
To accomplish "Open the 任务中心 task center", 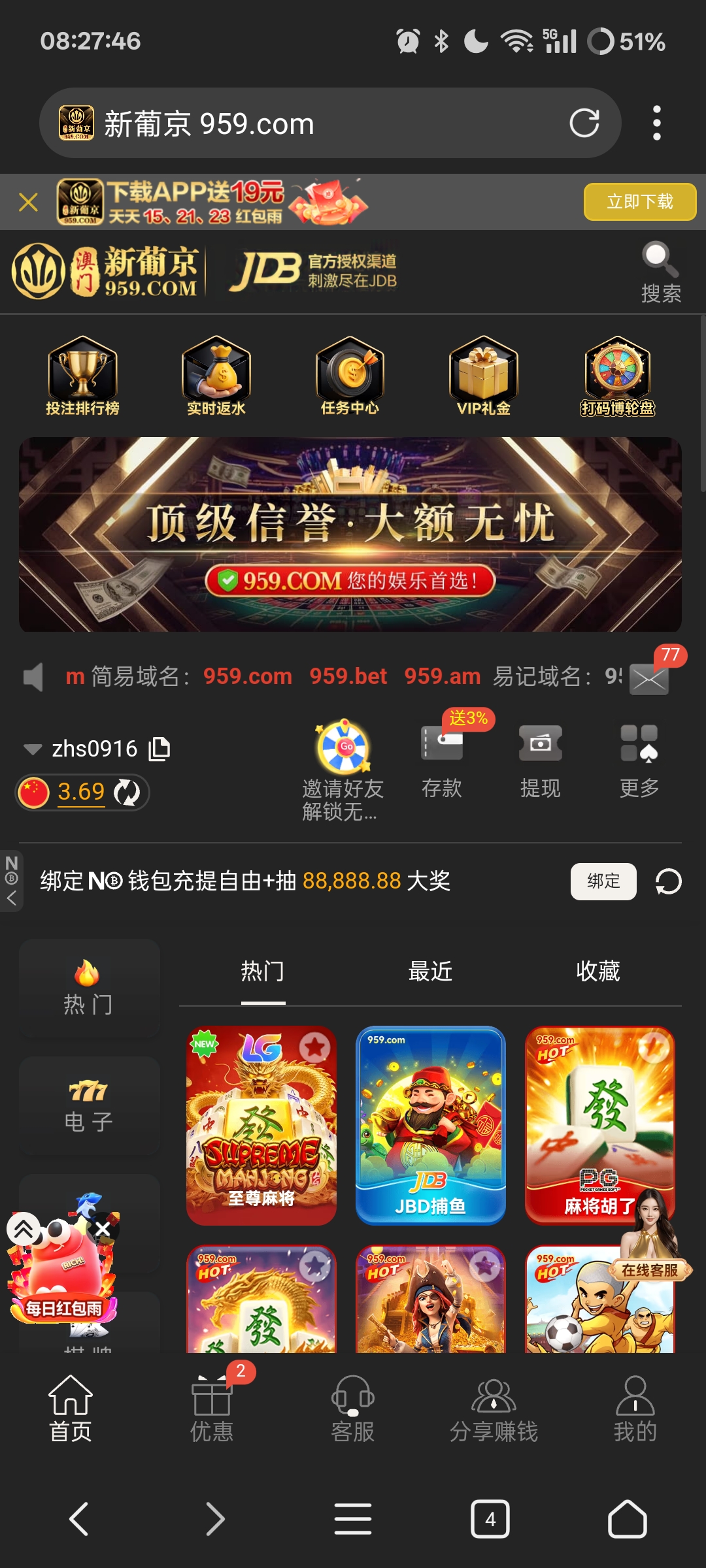I will click(350, 376).
